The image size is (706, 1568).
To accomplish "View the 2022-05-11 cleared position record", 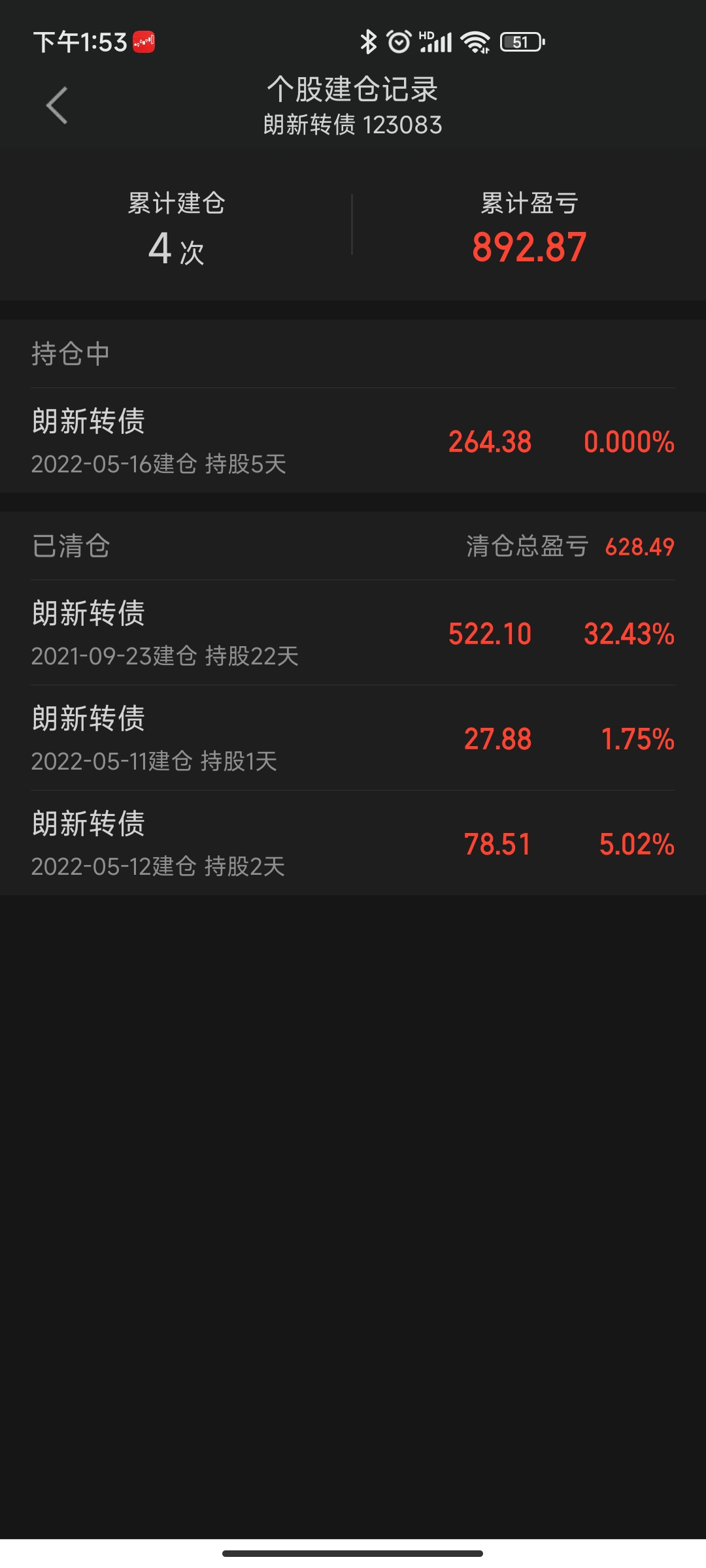I will [353, 738].
